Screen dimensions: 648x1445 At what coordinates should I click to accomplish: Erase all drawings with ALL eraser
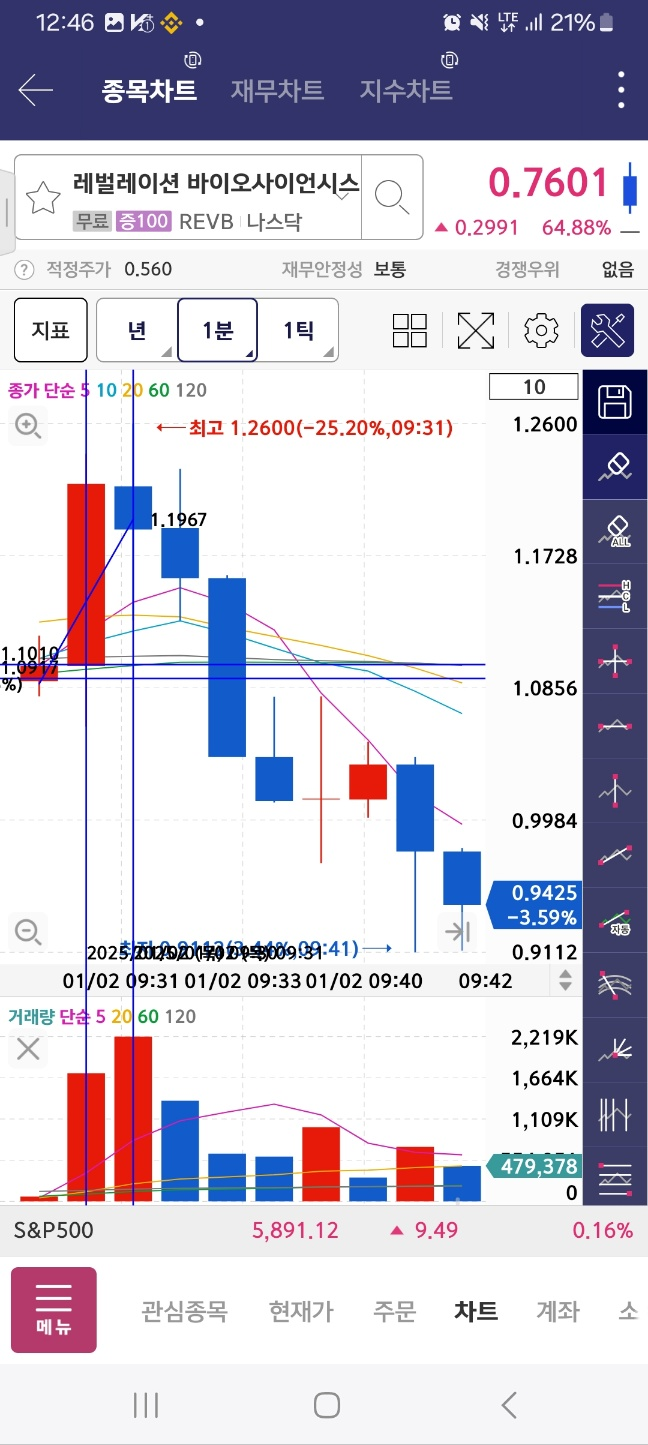615,530
